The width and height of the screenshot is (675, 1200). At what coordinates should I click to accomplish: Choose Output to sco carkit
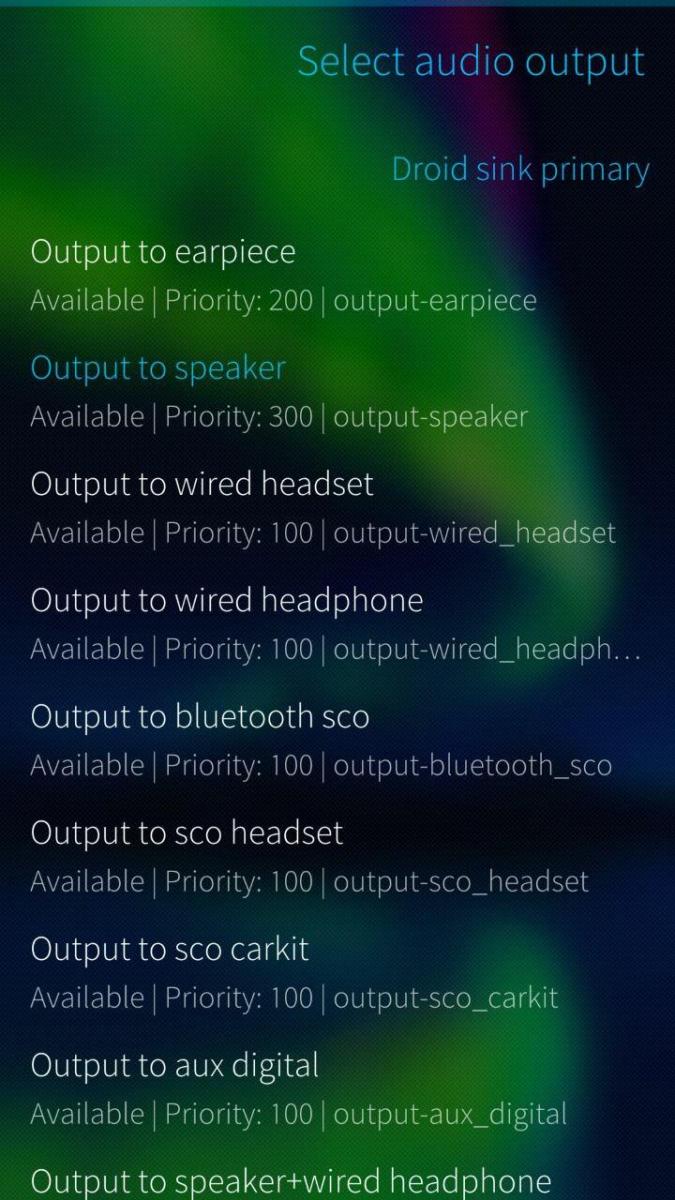[x=170, y=948]
